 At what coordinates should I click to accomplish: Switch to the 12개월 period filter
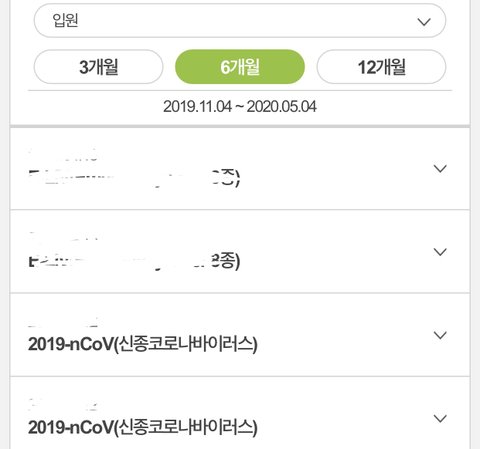381,67
